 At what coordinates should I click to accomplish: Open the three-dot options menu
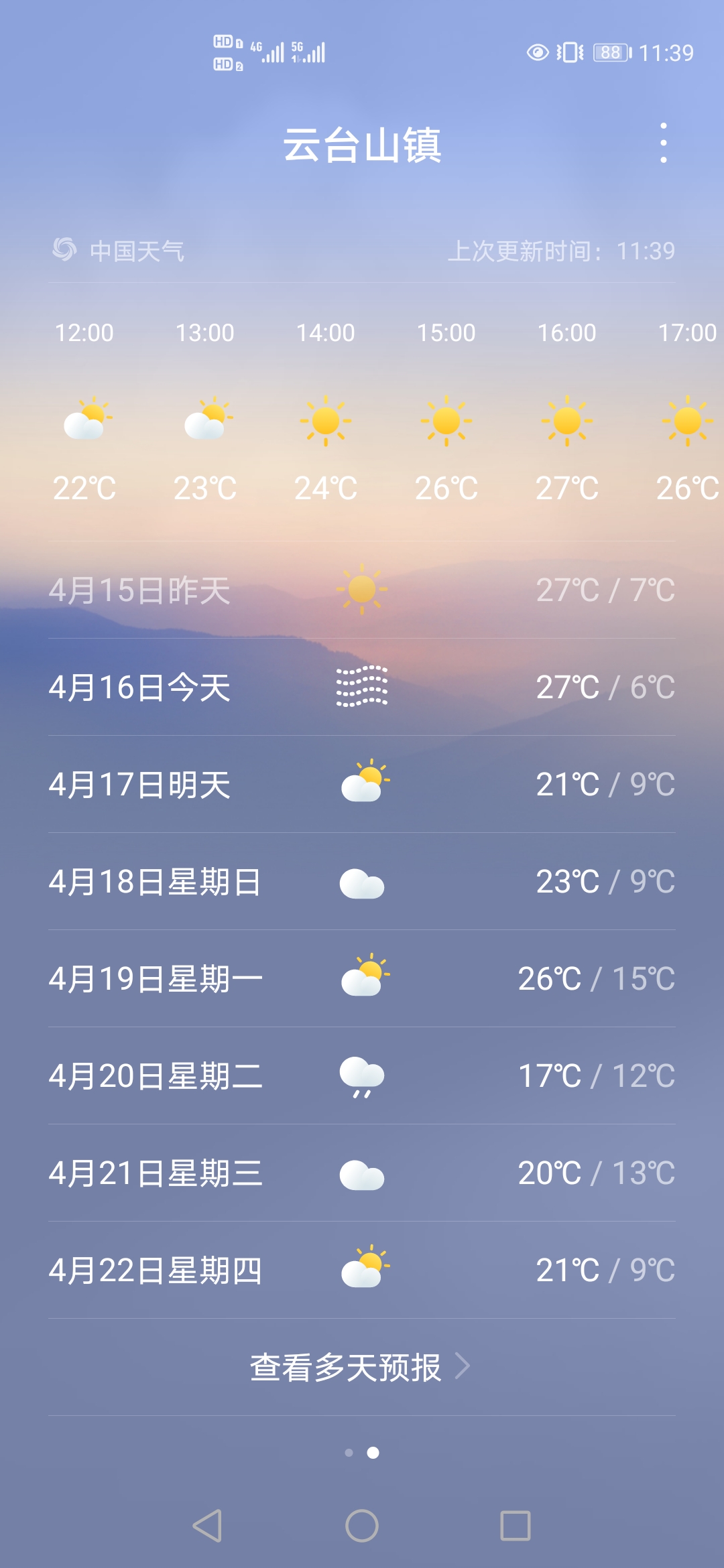(x=664, y=144)
